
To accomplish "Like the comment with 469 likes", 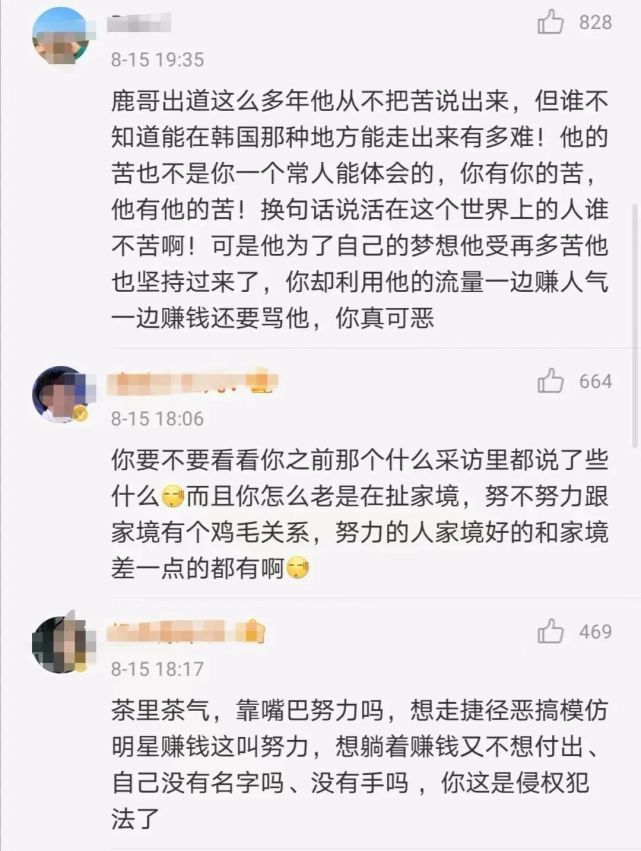I will (551, 630).
